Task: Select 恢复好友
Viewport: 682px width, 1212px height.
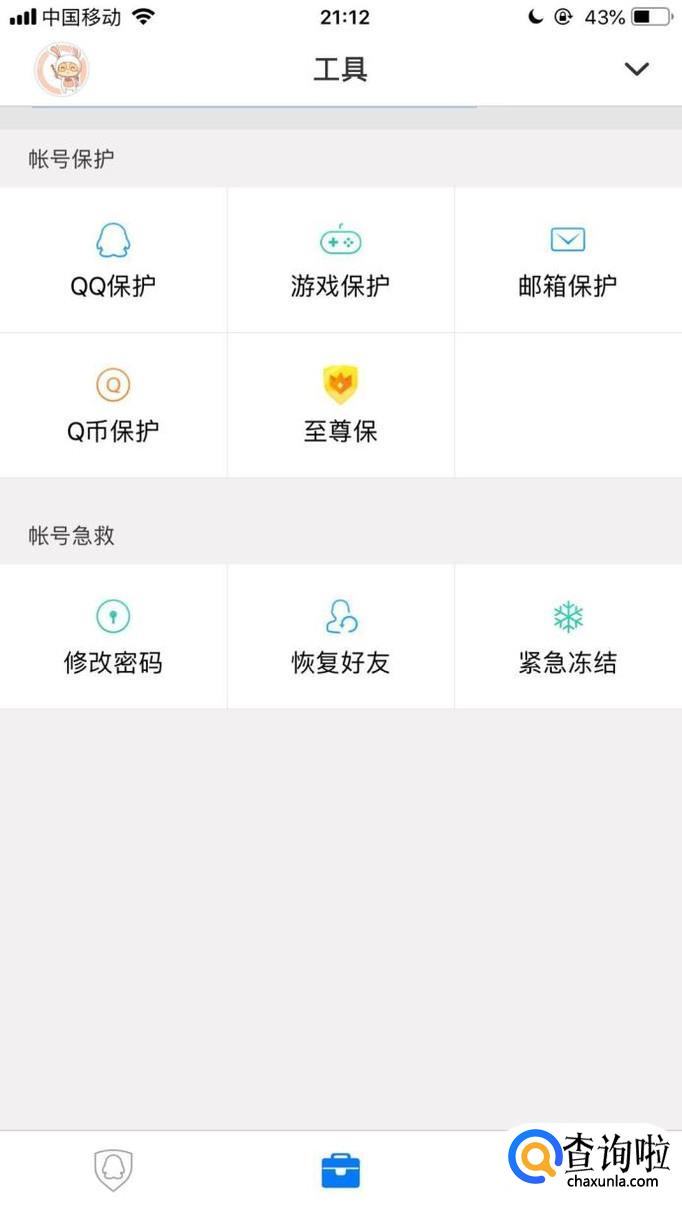Action: tap(340, 637)
